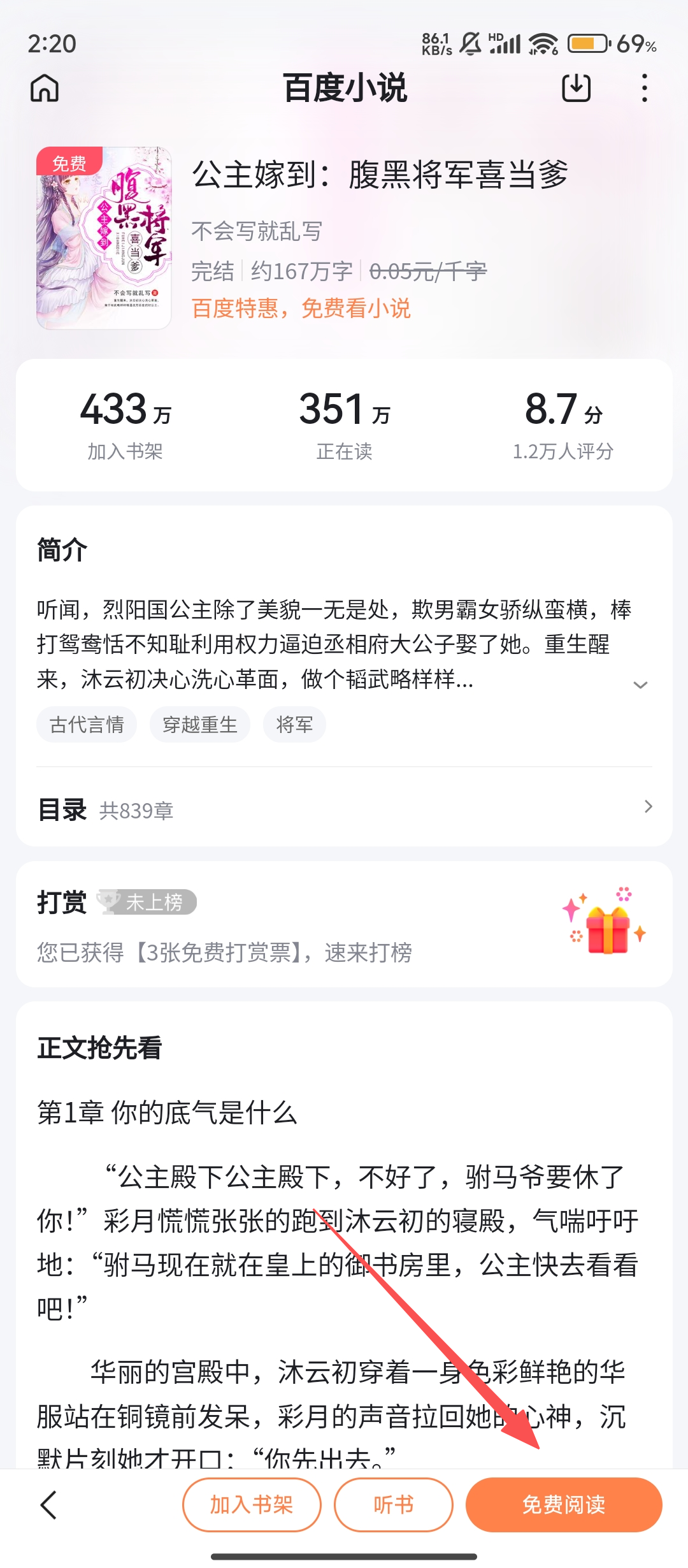688x1568 pixels.
Task: Select the 古代言情 tag
Action: tap(87, 725)
